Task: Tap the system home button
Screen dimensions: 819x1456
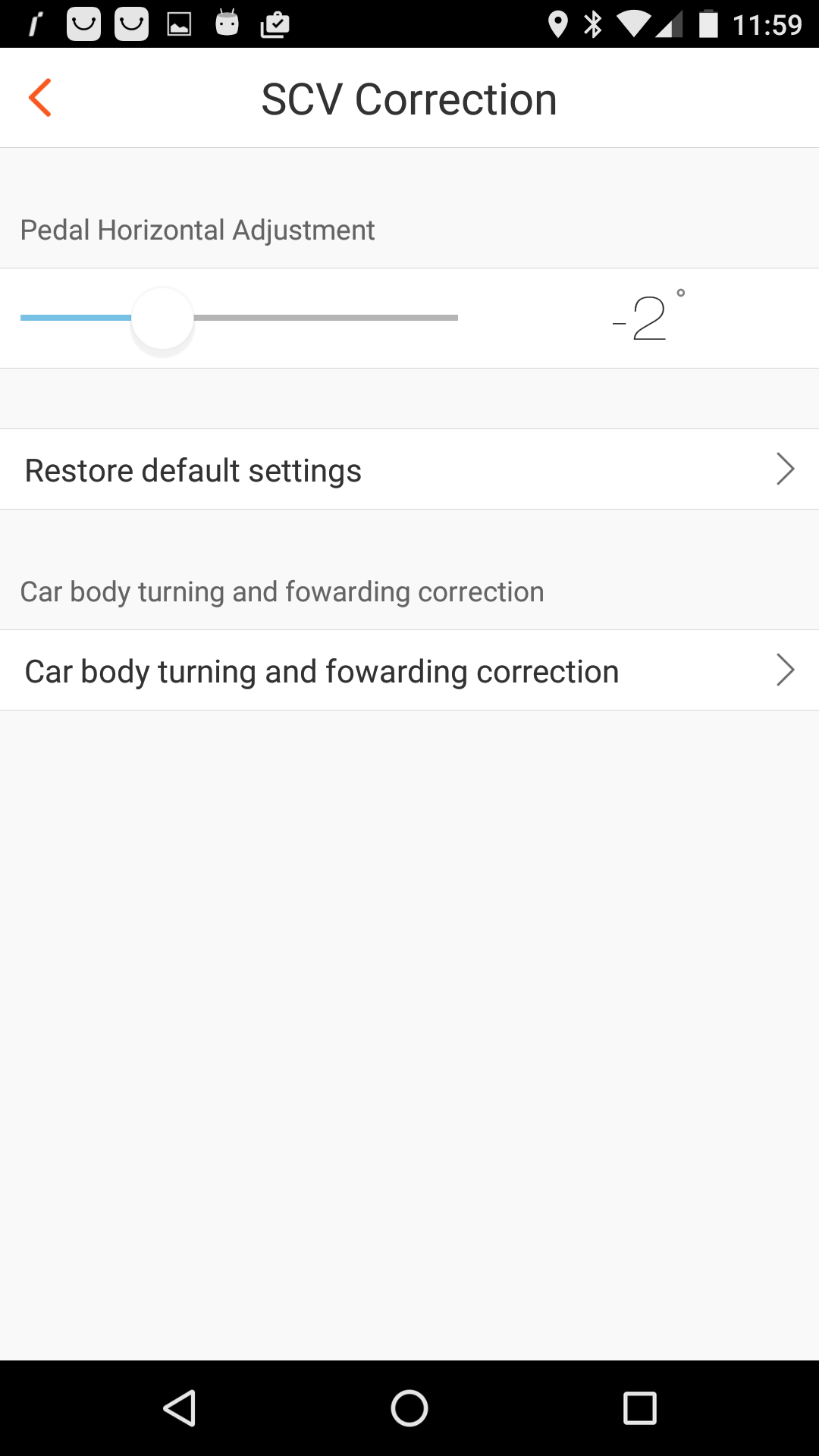Action: (x=409, y=1408)
